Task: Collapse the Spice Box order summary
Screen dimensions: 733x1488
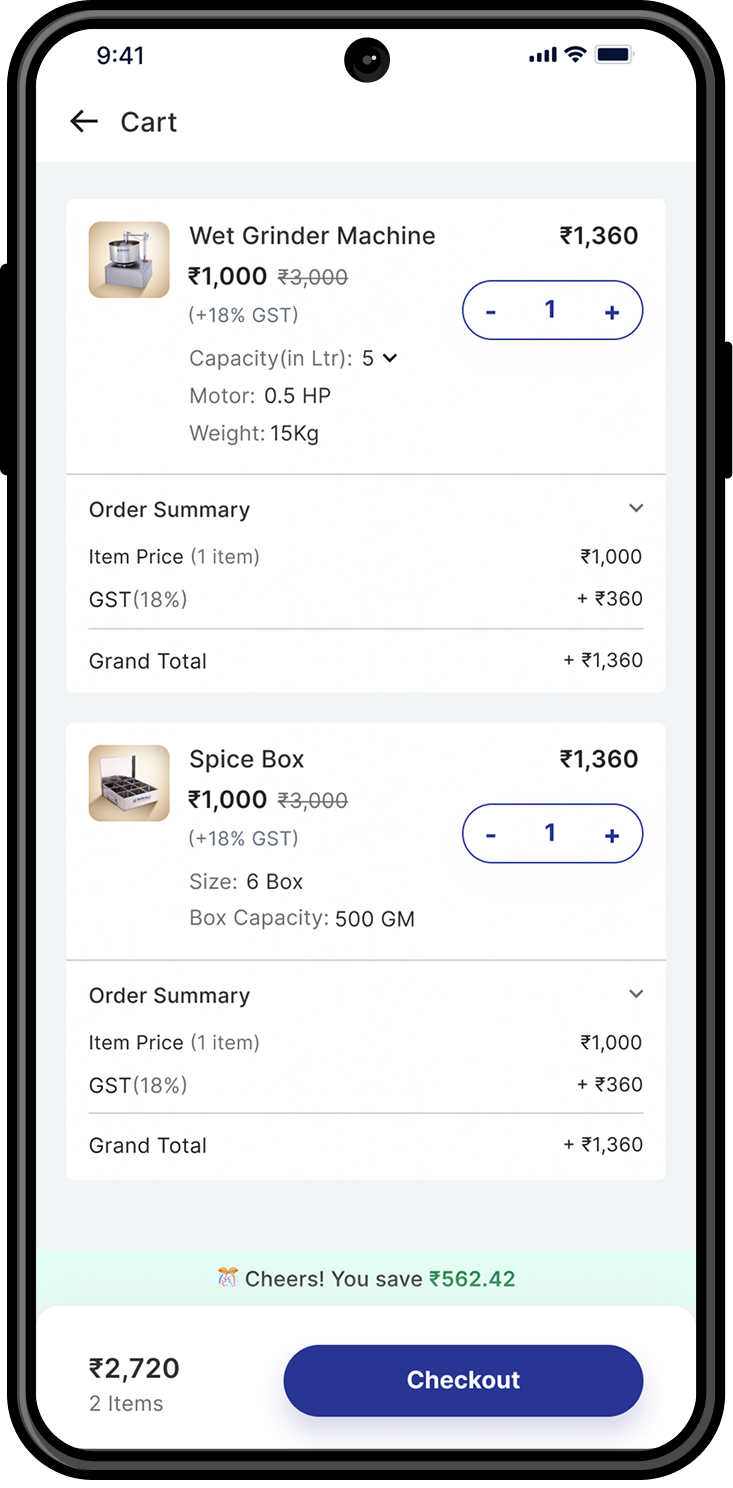Action: pyautogui.click(x=636, y=995)
